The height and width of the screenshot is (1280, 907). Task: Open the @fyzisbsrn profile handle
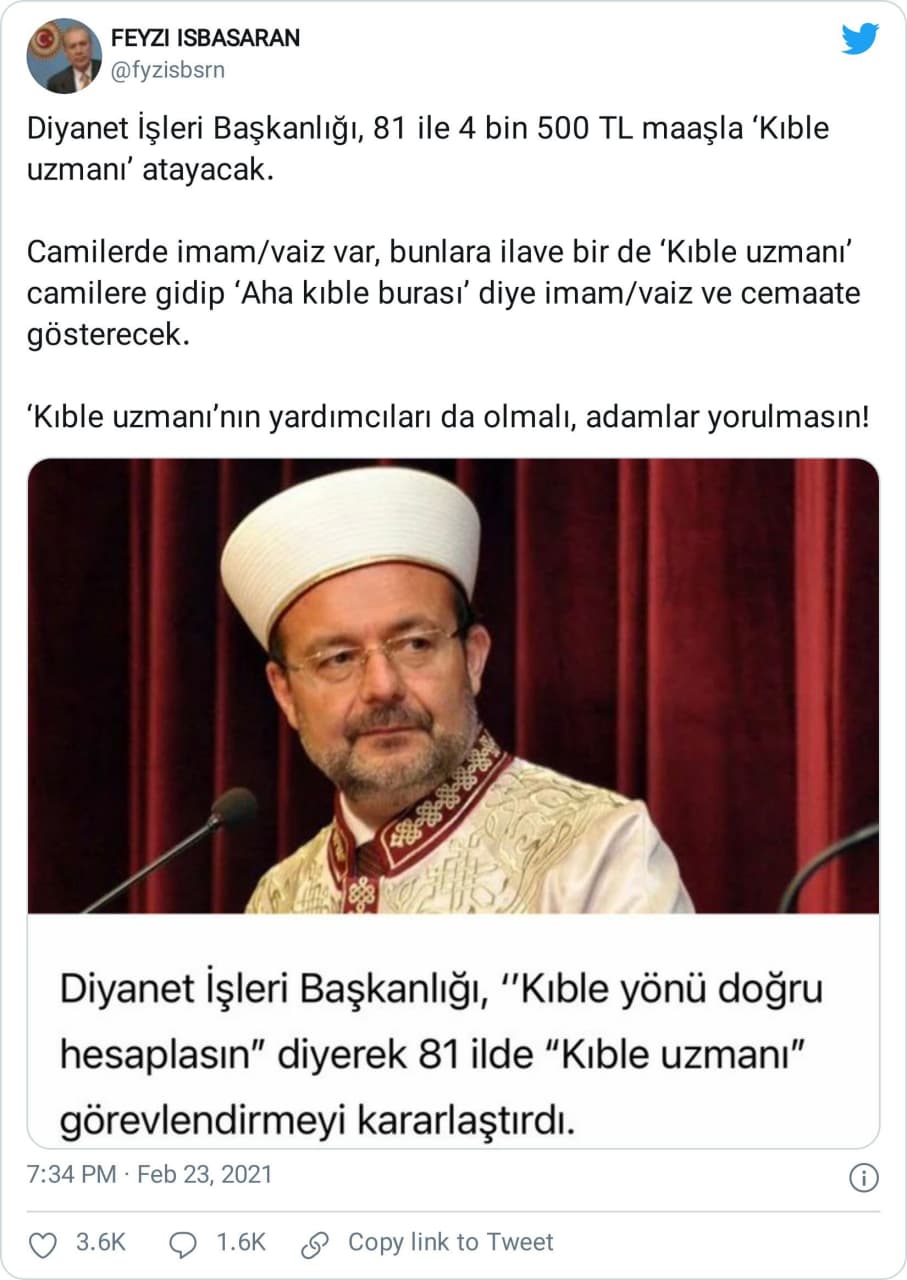pos(167,70)
